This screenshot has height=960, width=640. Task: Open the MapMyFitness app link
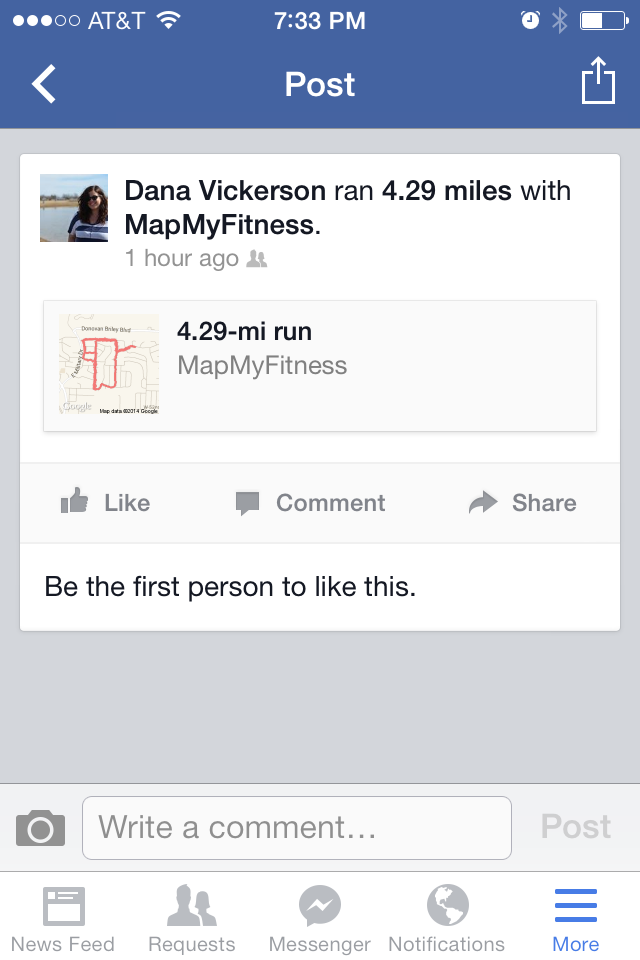coord(218,225)
